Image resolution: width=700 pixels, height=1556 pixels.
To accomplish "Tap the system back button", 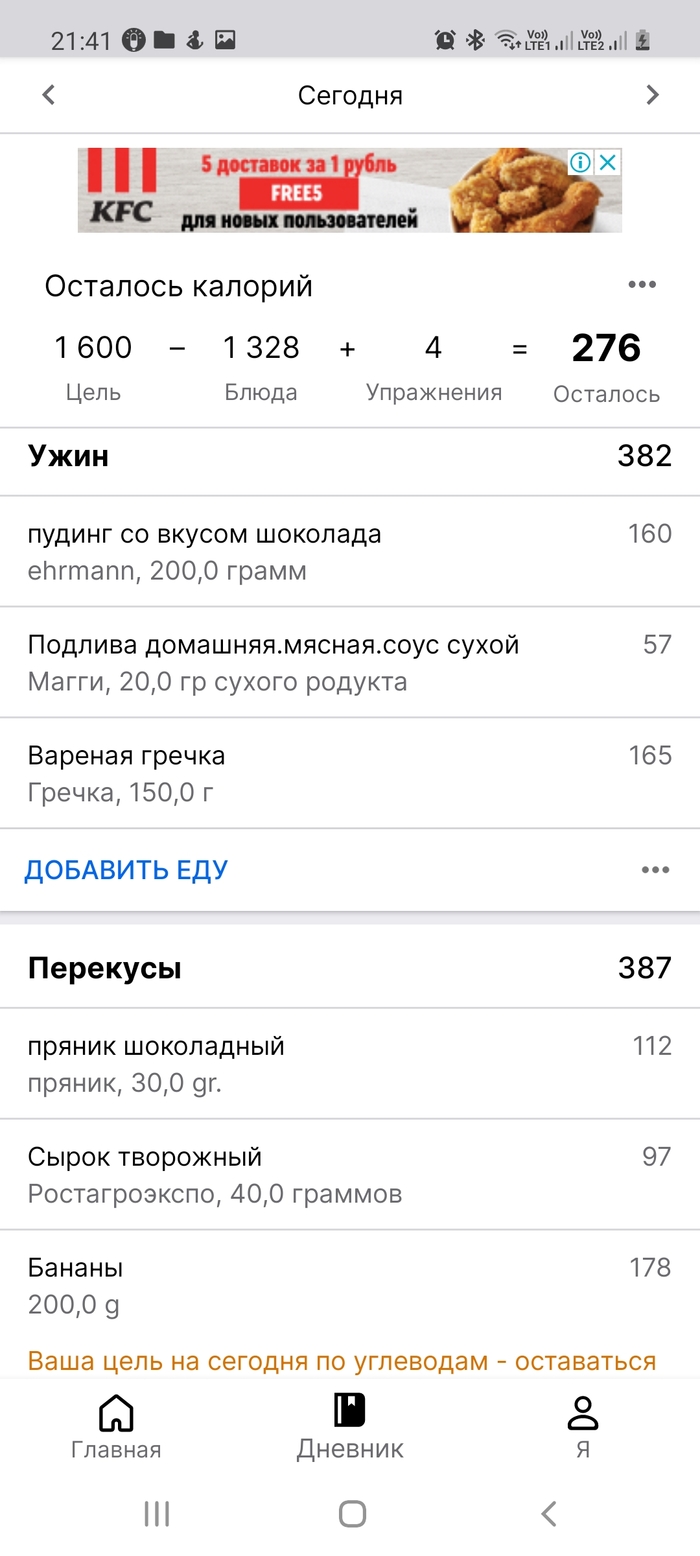I will (548, 1513).
